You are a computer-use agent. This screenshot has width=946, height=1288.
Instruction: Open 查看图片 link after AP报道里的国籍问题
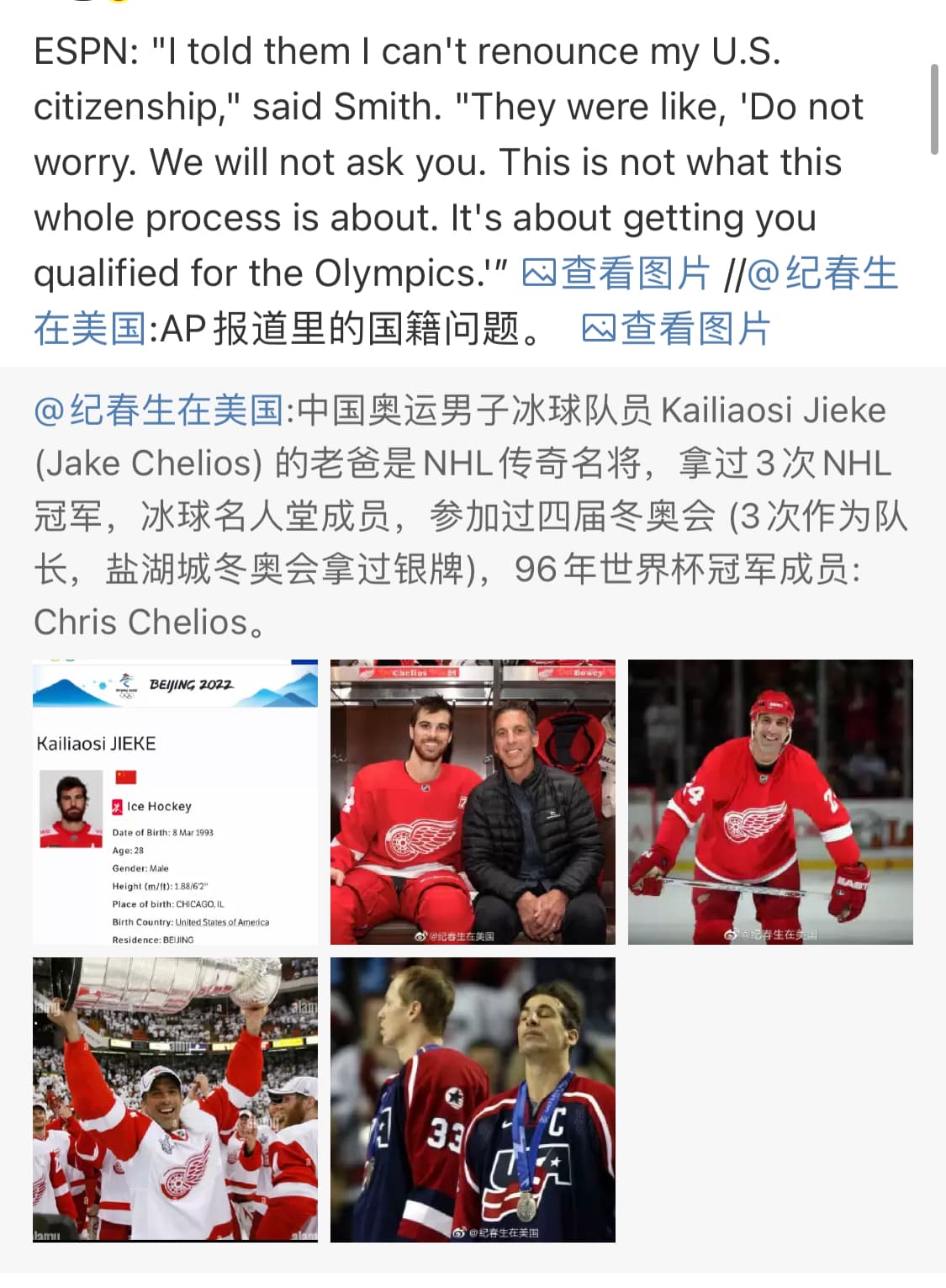[676, 329]
